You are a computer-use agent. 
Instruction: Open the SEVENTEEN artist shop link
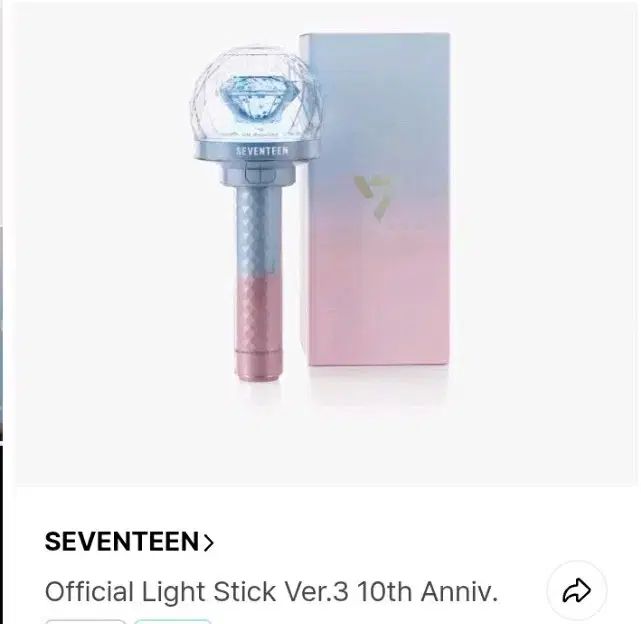pos(129,542)
